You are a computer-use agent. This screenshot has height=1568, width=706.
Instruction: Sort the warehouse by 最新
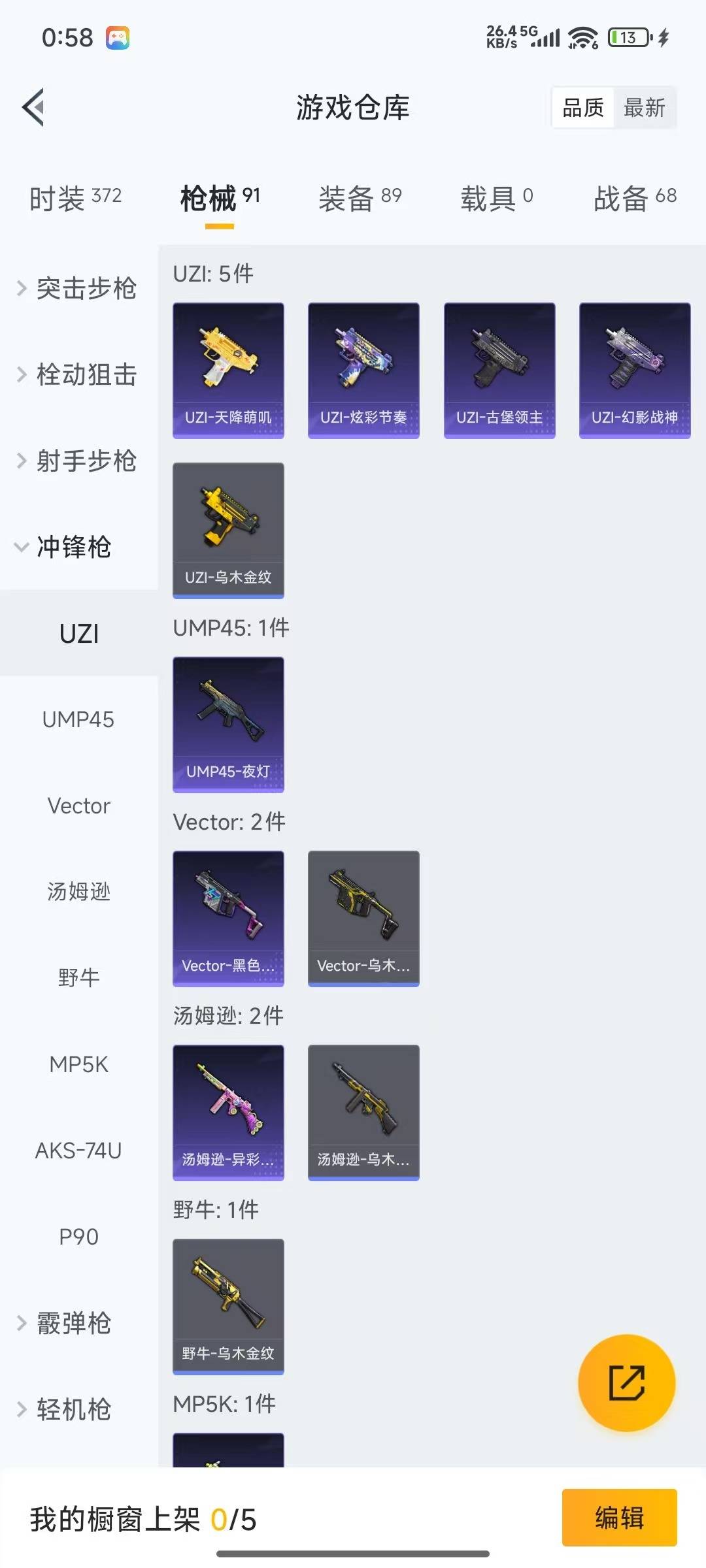pos(644,108)
